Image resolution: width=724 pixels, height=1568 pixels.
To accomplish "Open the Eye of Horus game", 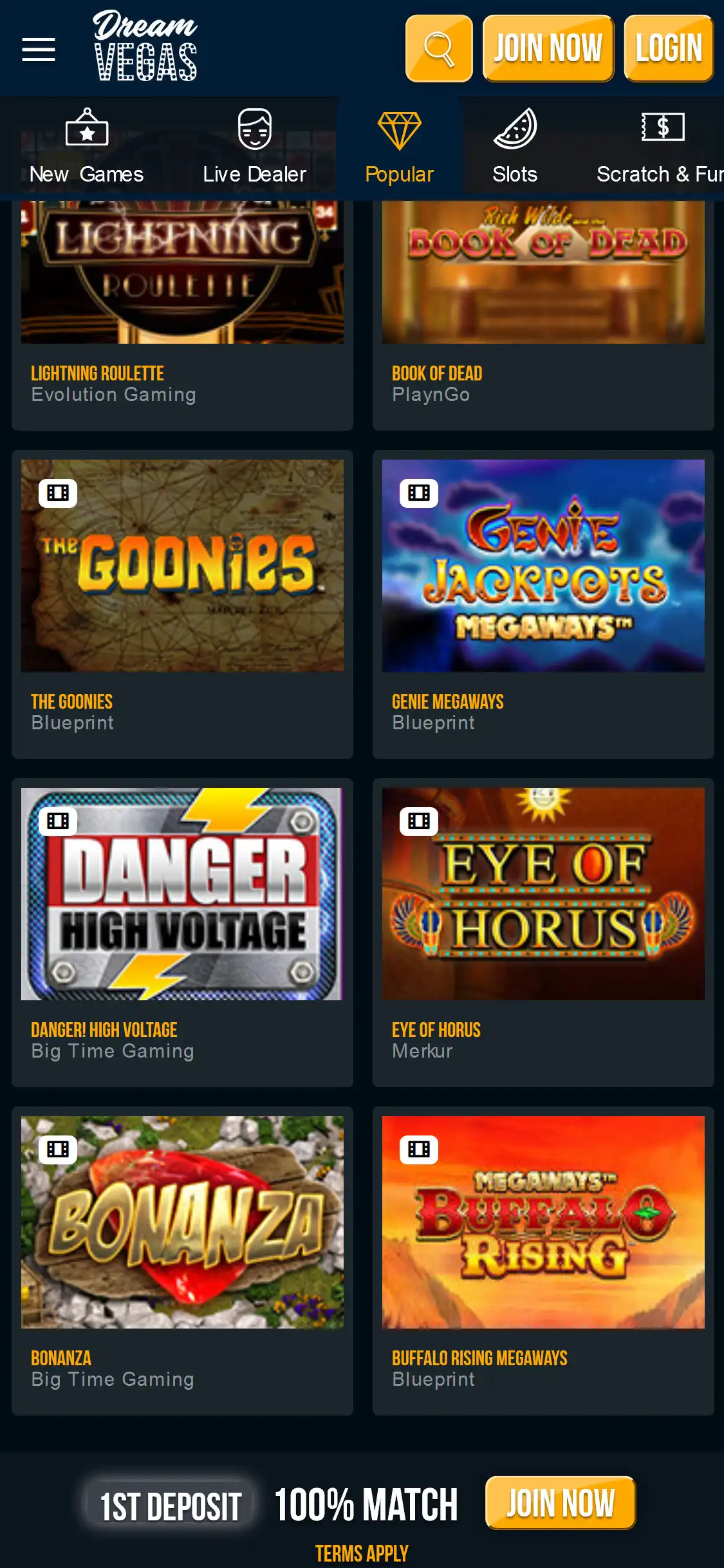I will point(543,893).
